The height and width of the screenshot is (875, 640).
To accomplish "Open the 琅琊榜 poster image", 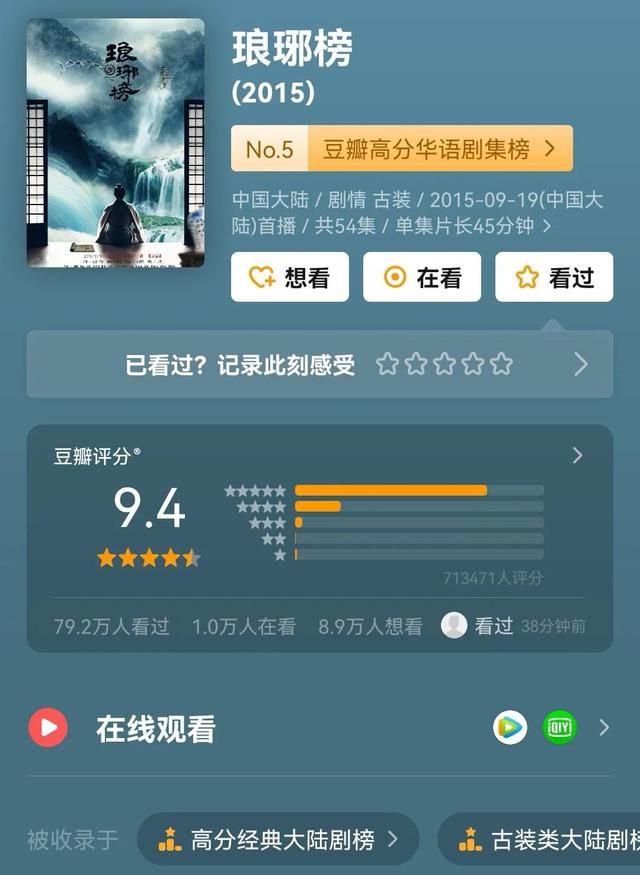I will (115, 143).
